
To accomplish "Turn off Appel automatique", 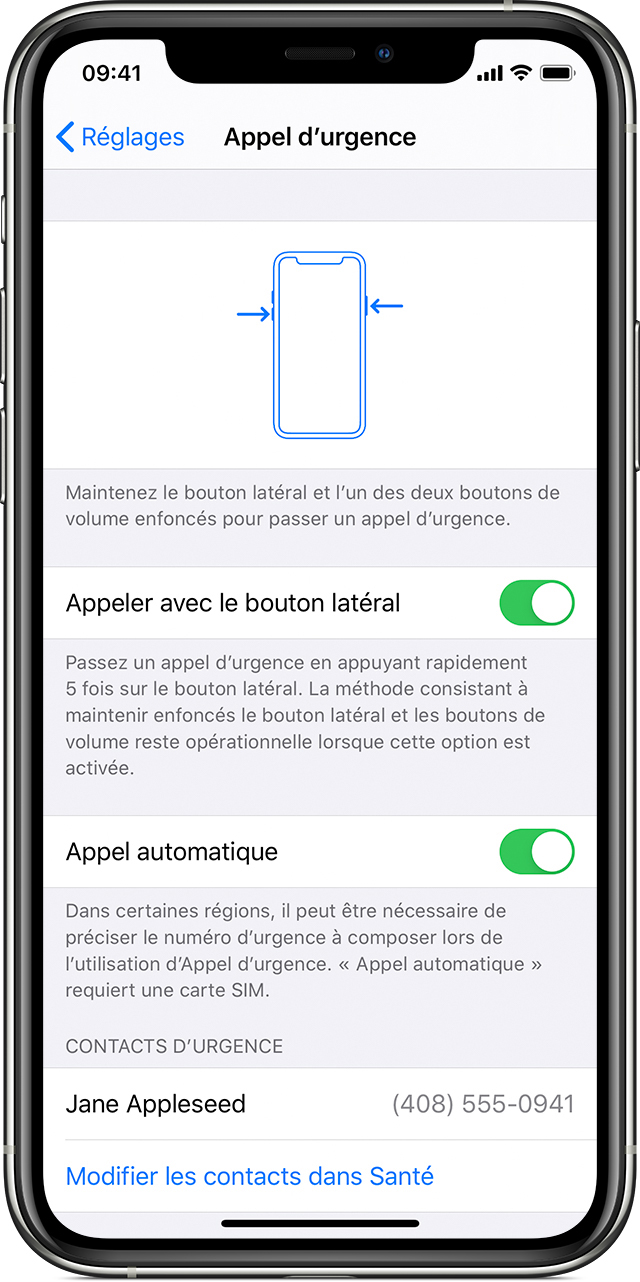I will (536, 851).
